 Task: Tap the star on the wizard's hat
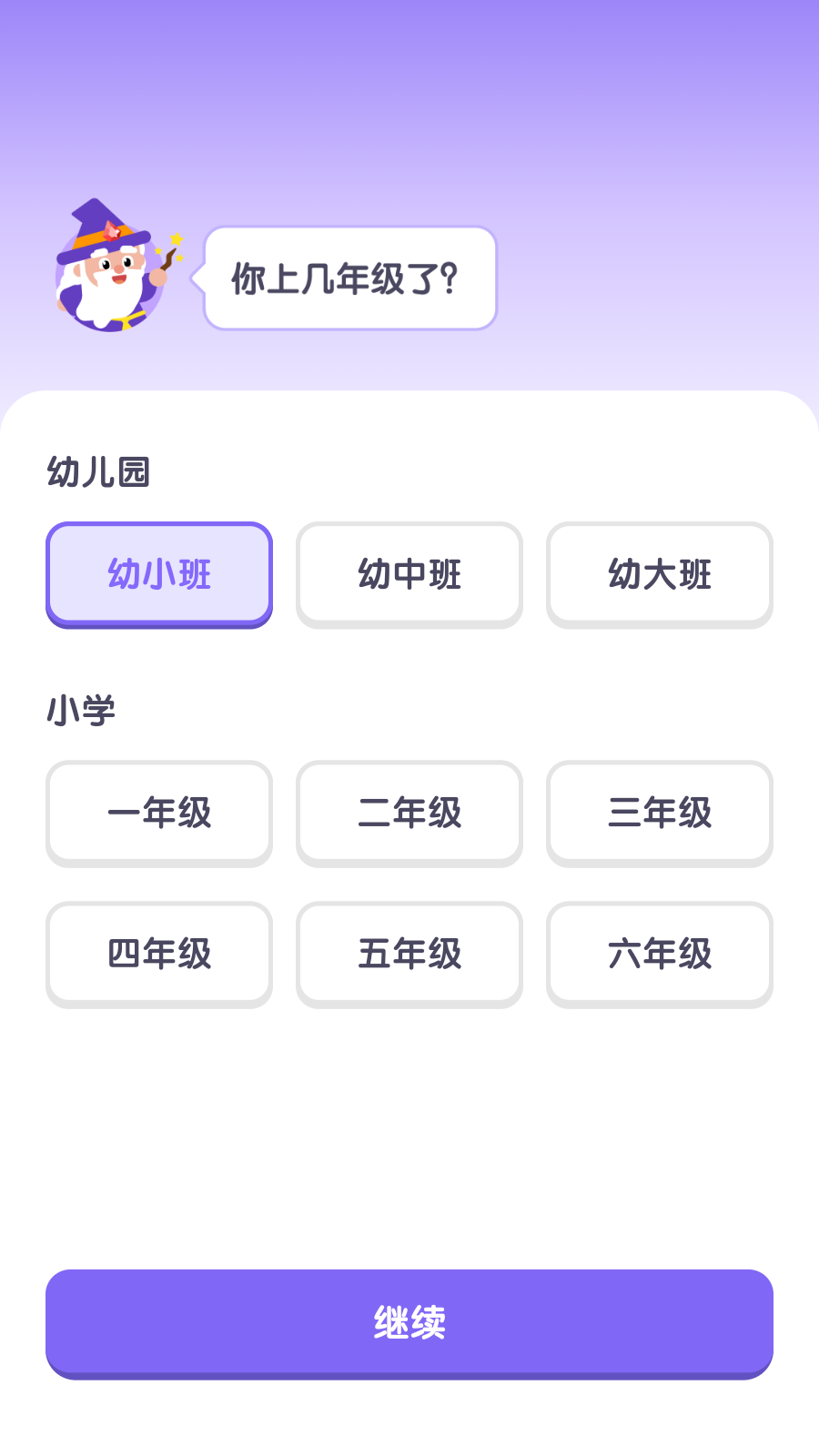[x=111, y=232]
